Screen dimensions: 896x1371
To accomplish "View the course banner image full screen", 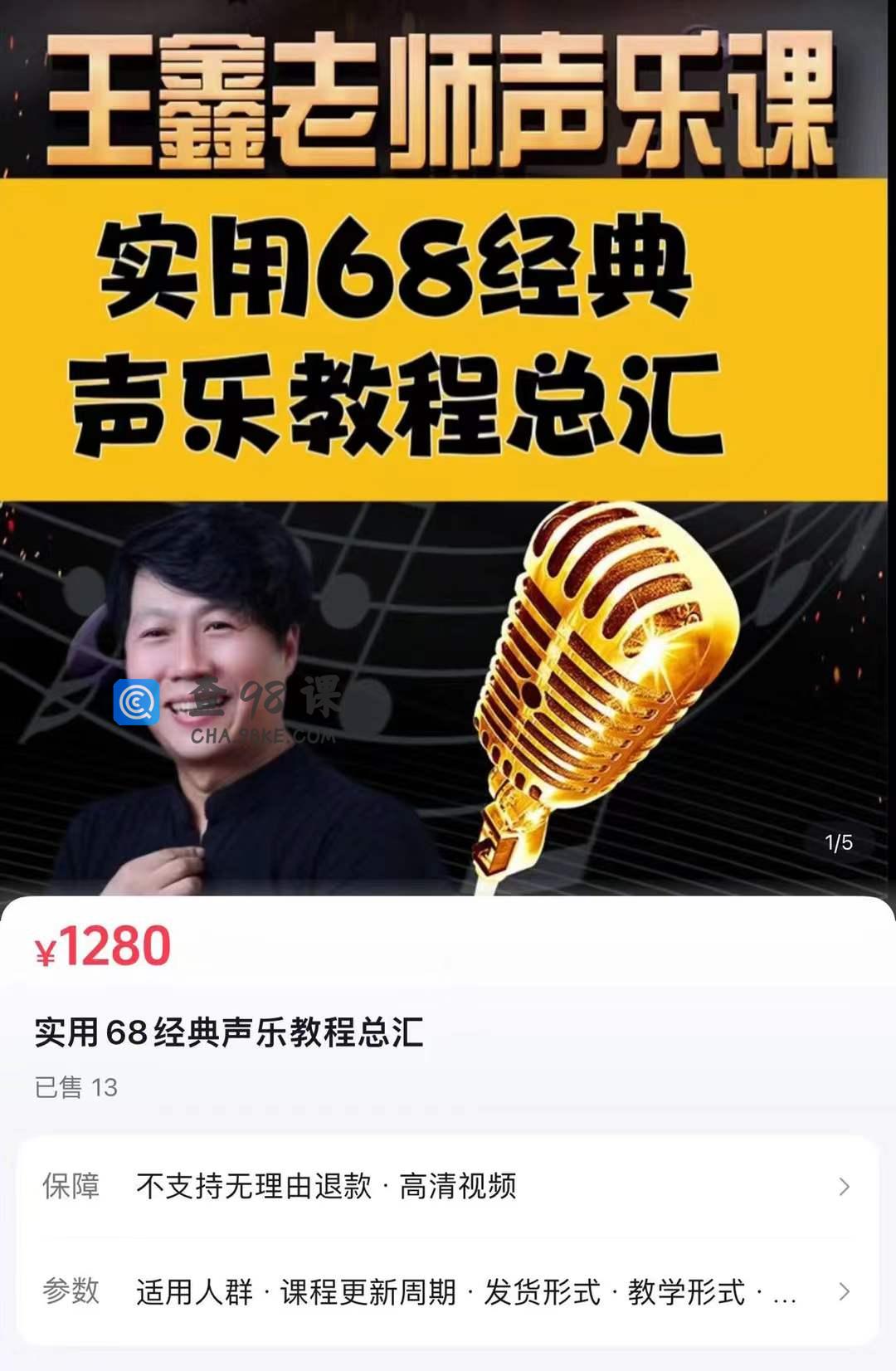I will click(x=448, y=448).
